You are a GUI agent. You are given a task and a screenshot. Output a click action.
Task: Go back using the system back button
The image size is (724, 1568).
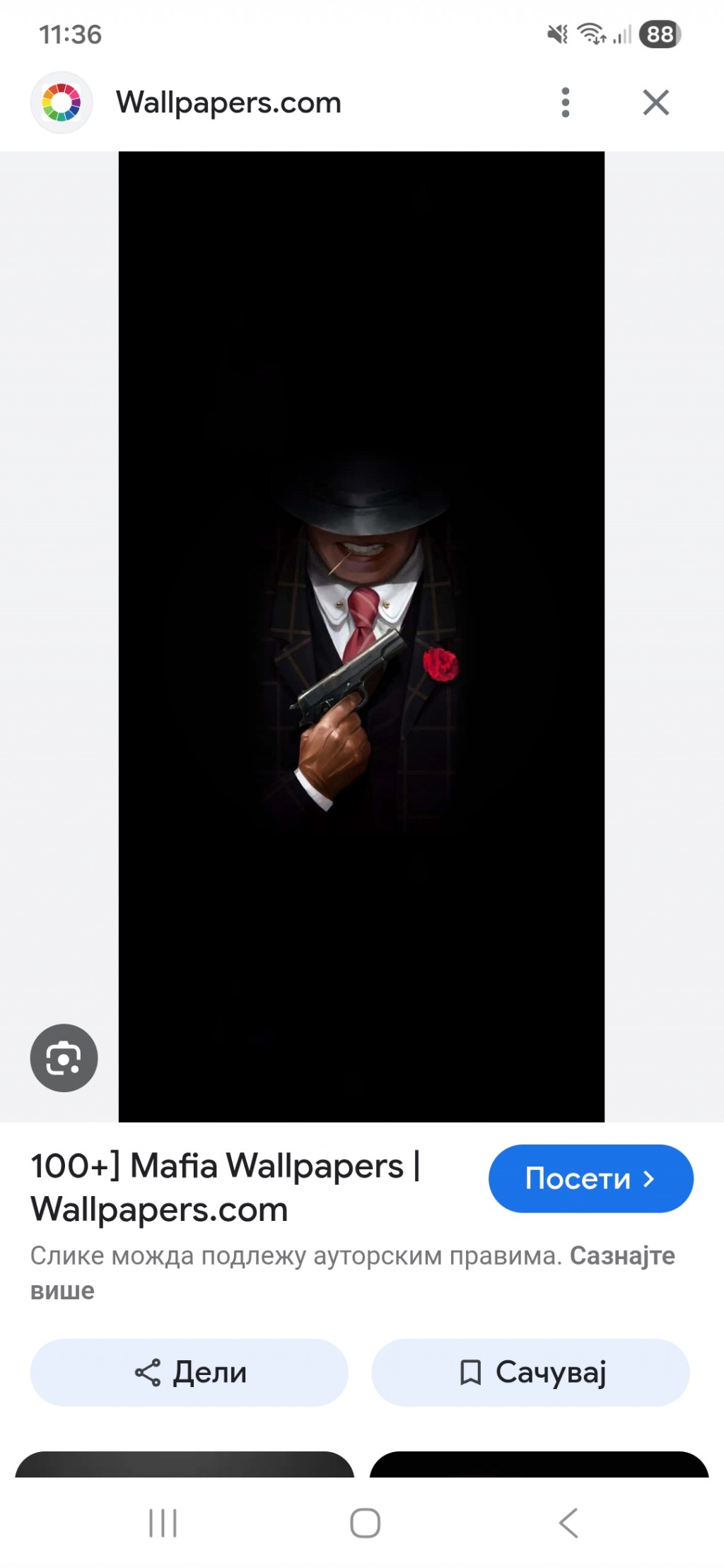pyautogui.click(x=568, y=1522)
